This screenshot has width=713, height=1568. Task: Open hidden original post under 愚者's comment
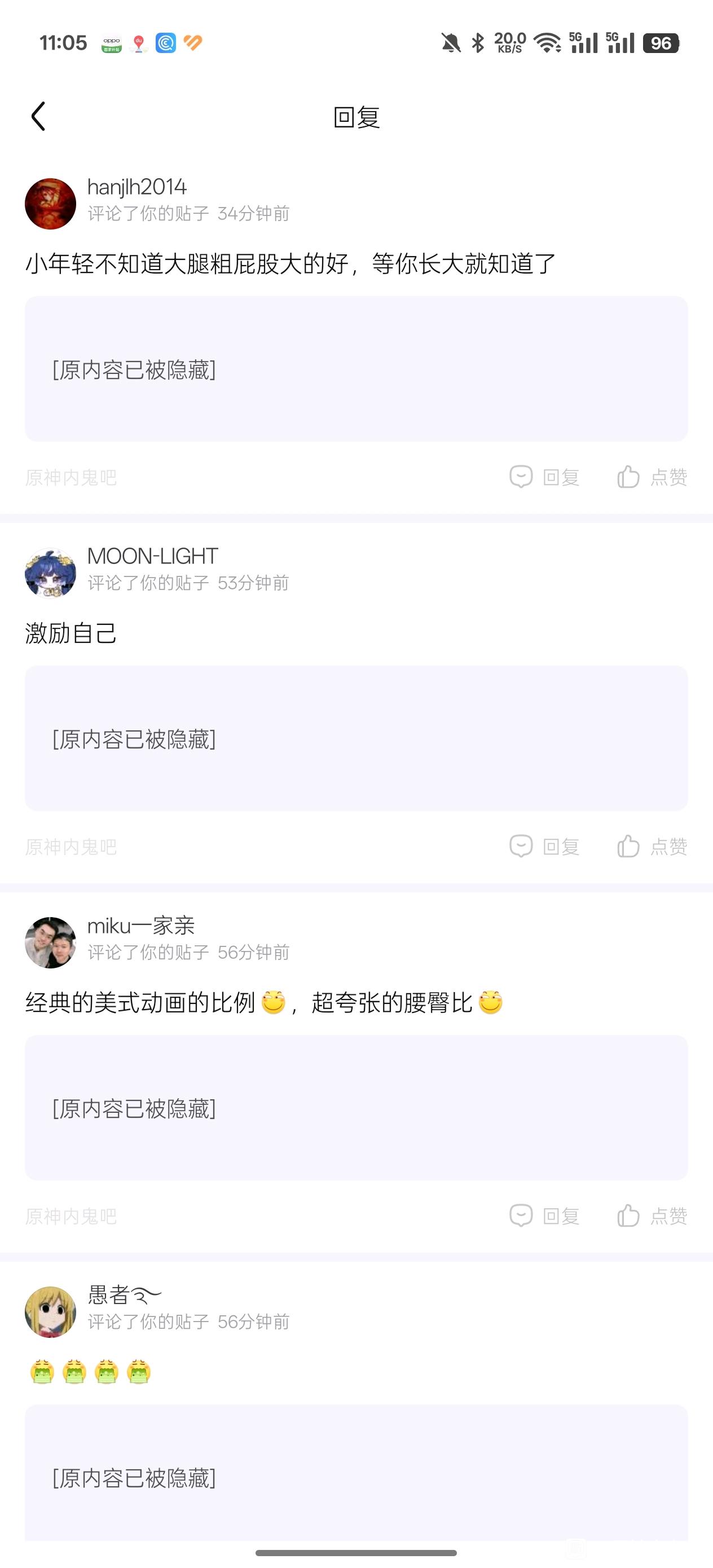pyautogui.click(x=356, y=1476)
